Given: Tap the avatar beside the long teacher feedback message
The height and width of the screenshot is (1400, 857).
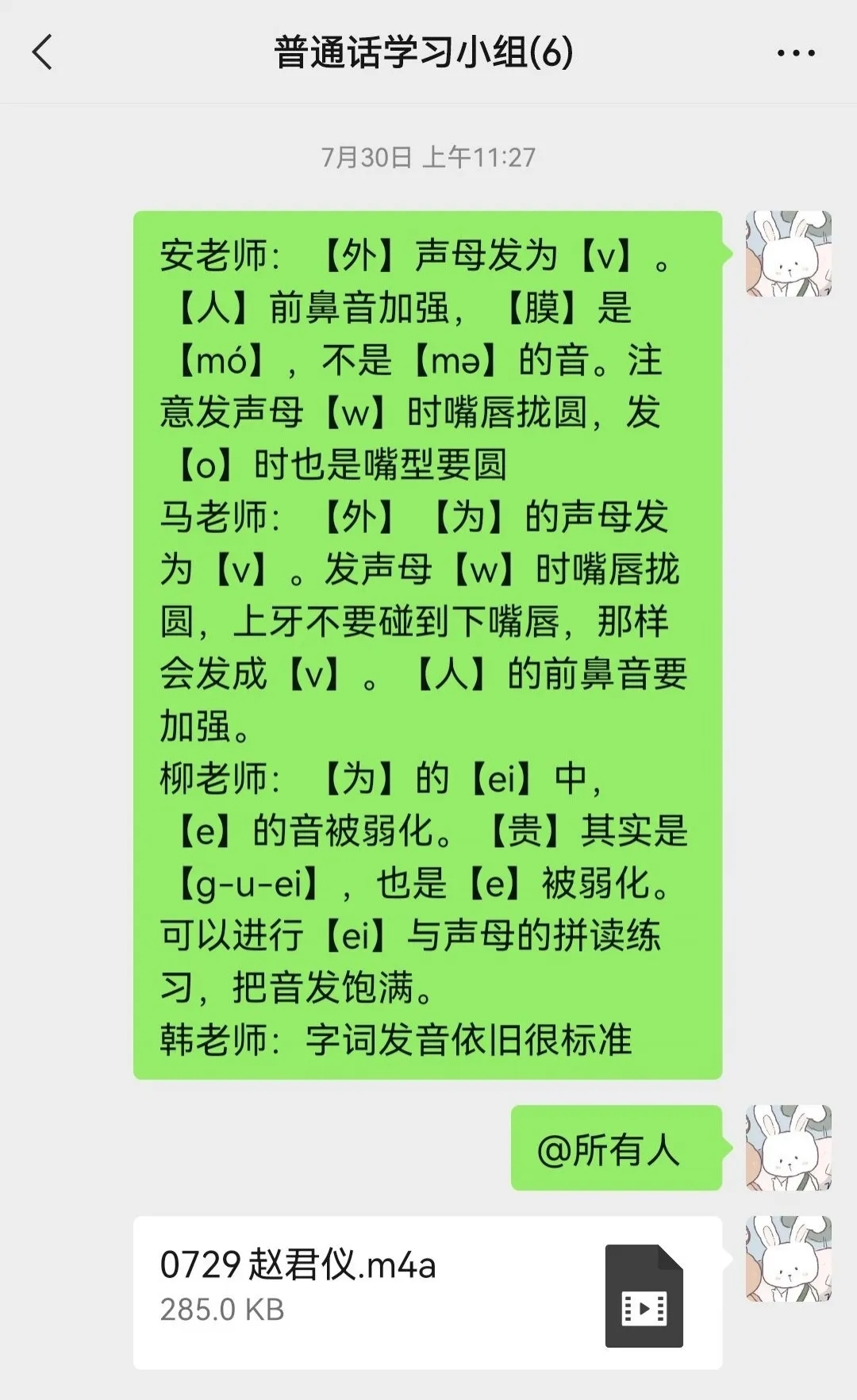Looking at the screenshot, I should coord(788,254).
